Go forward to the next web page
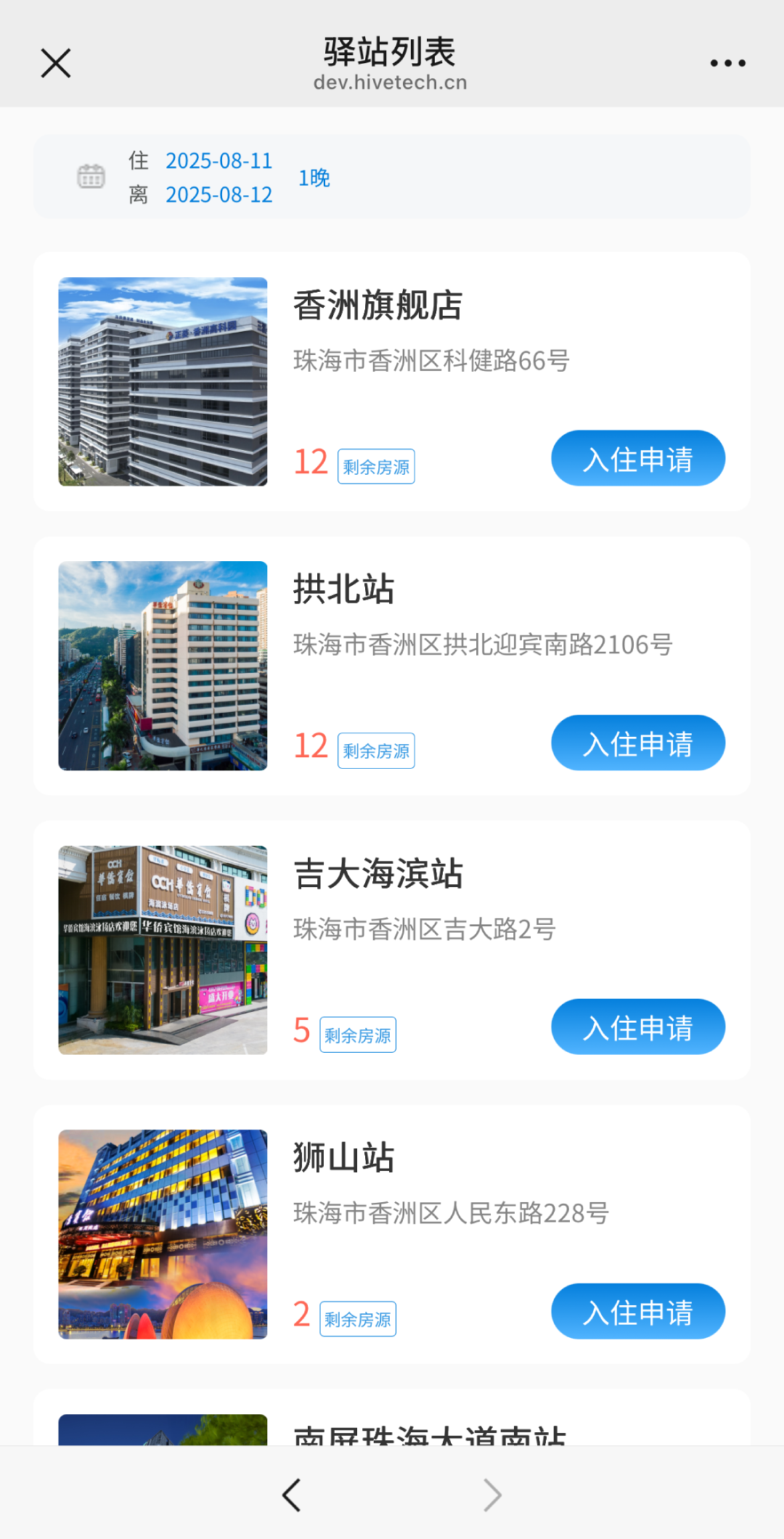Viewport: 784px width, 1539px height. 492,1495
